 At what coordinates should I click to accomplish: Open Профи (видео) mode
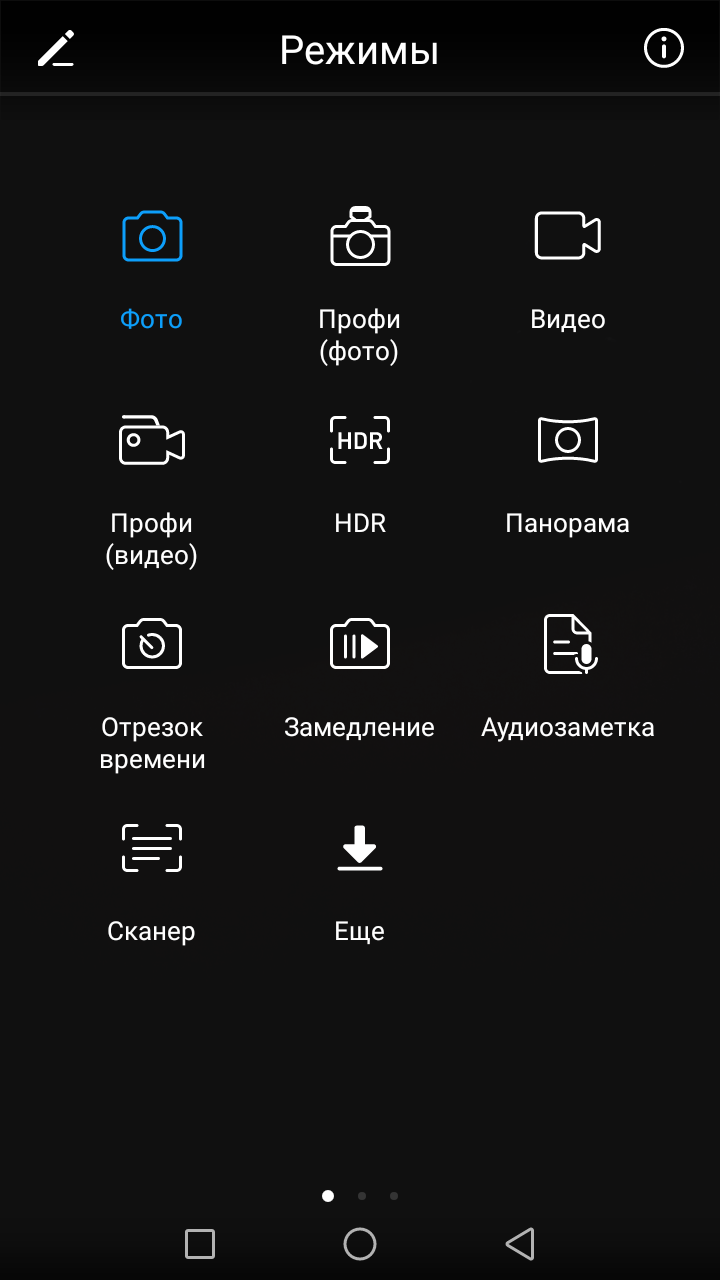[x=152, y=490]
